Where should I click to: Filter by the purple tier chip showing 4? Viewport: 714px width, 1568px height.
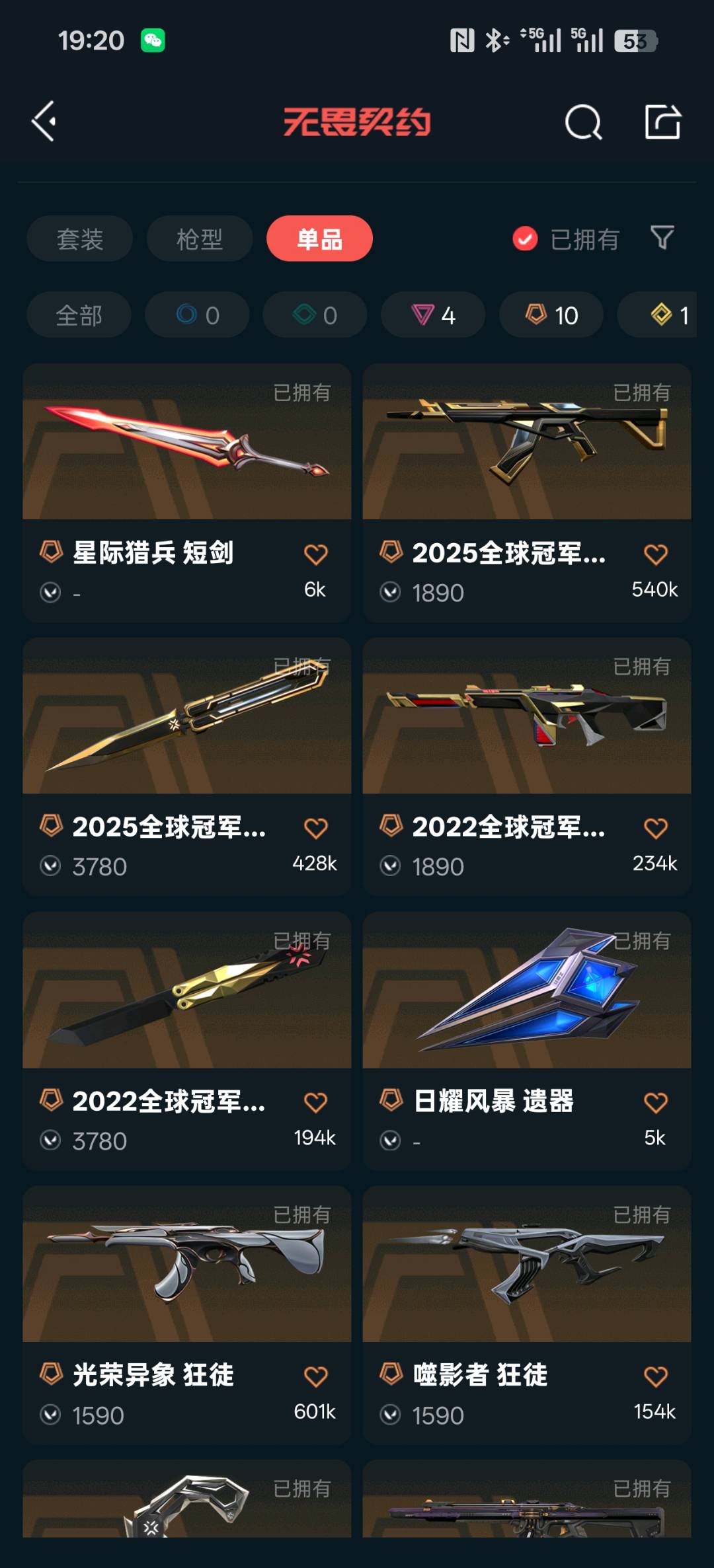click(433, 315)
